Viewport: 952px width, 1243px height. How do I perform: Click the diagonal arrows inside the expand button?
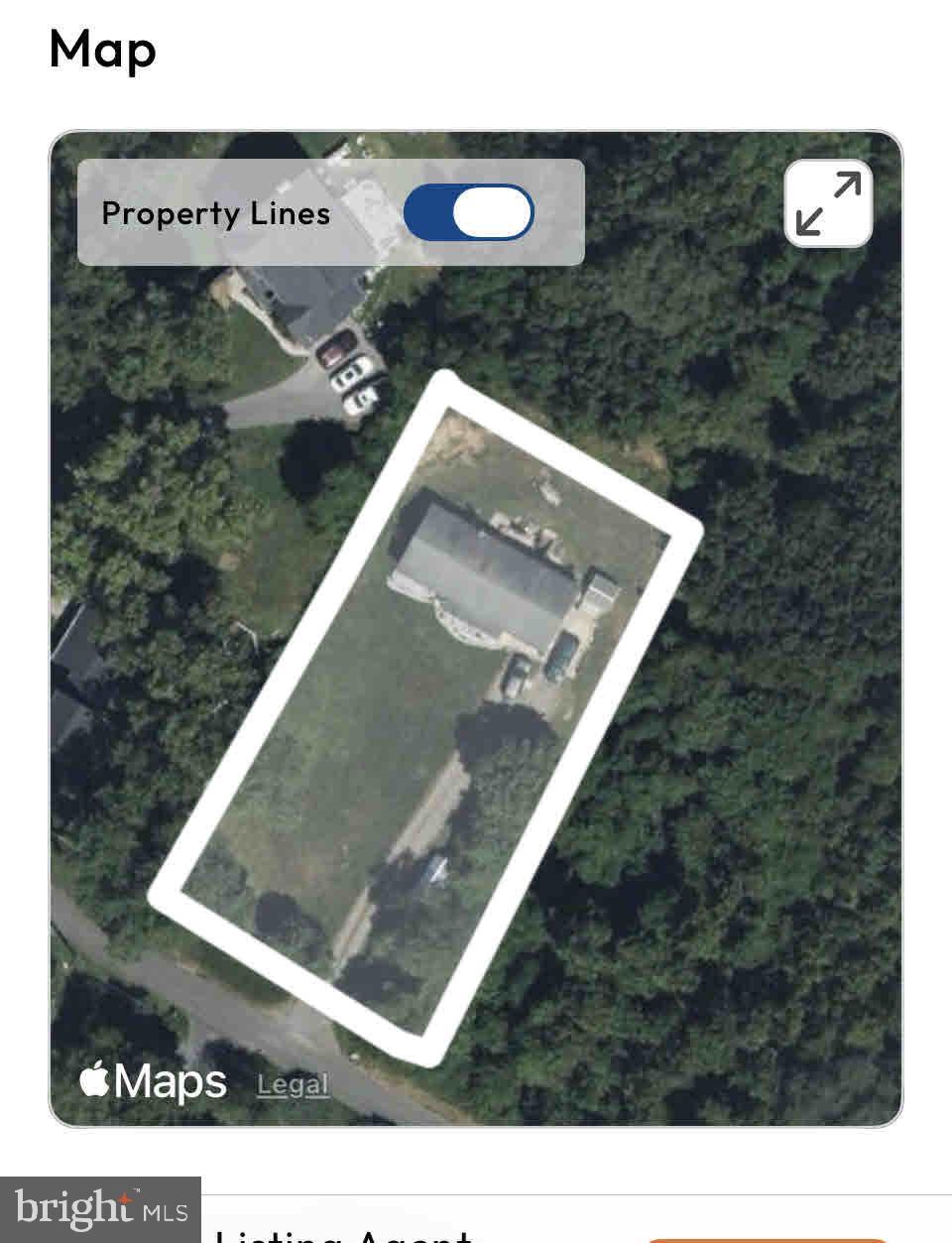pos(828,202)
